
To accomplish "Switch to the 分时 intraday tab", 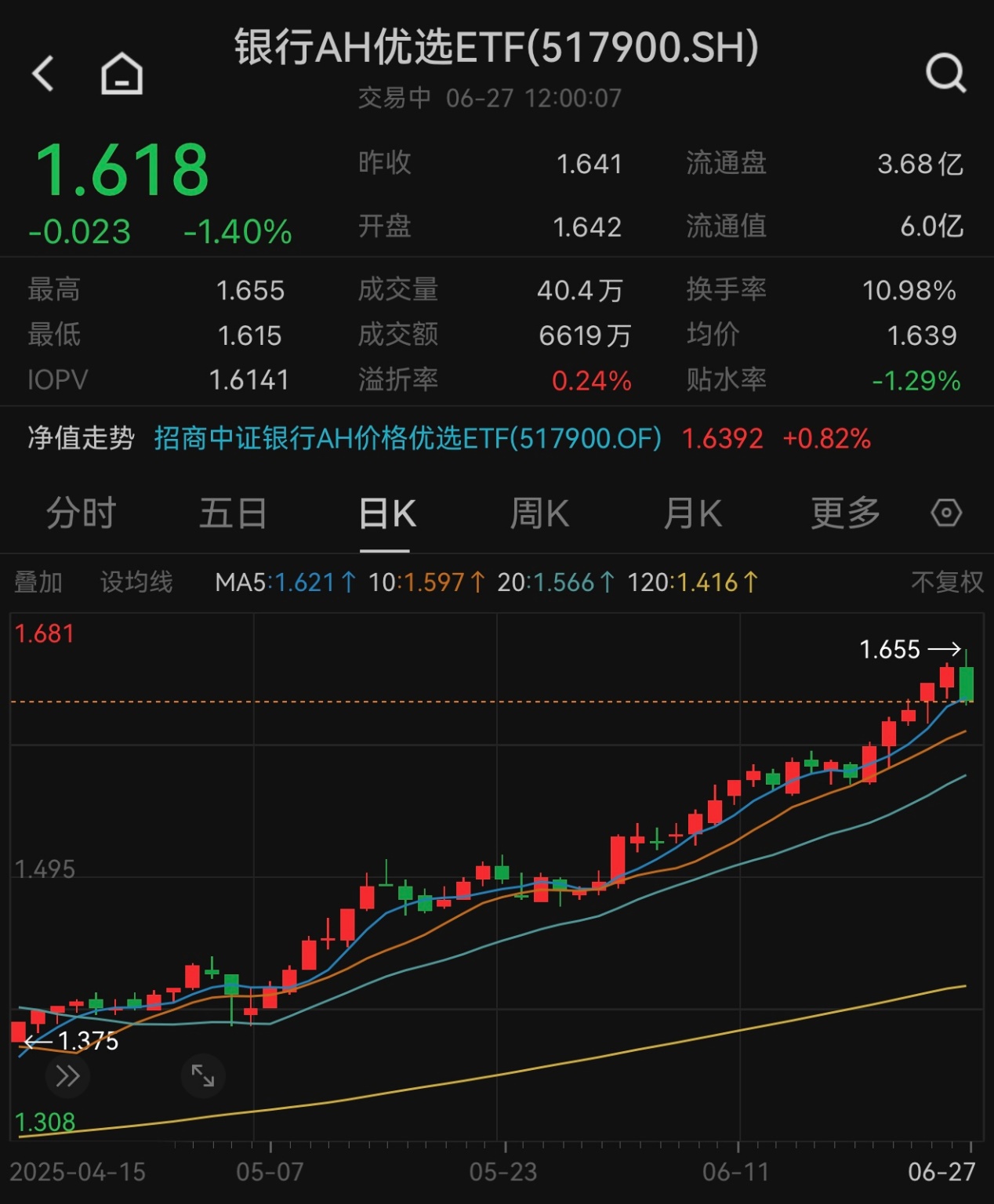I will tap(80, 513).
